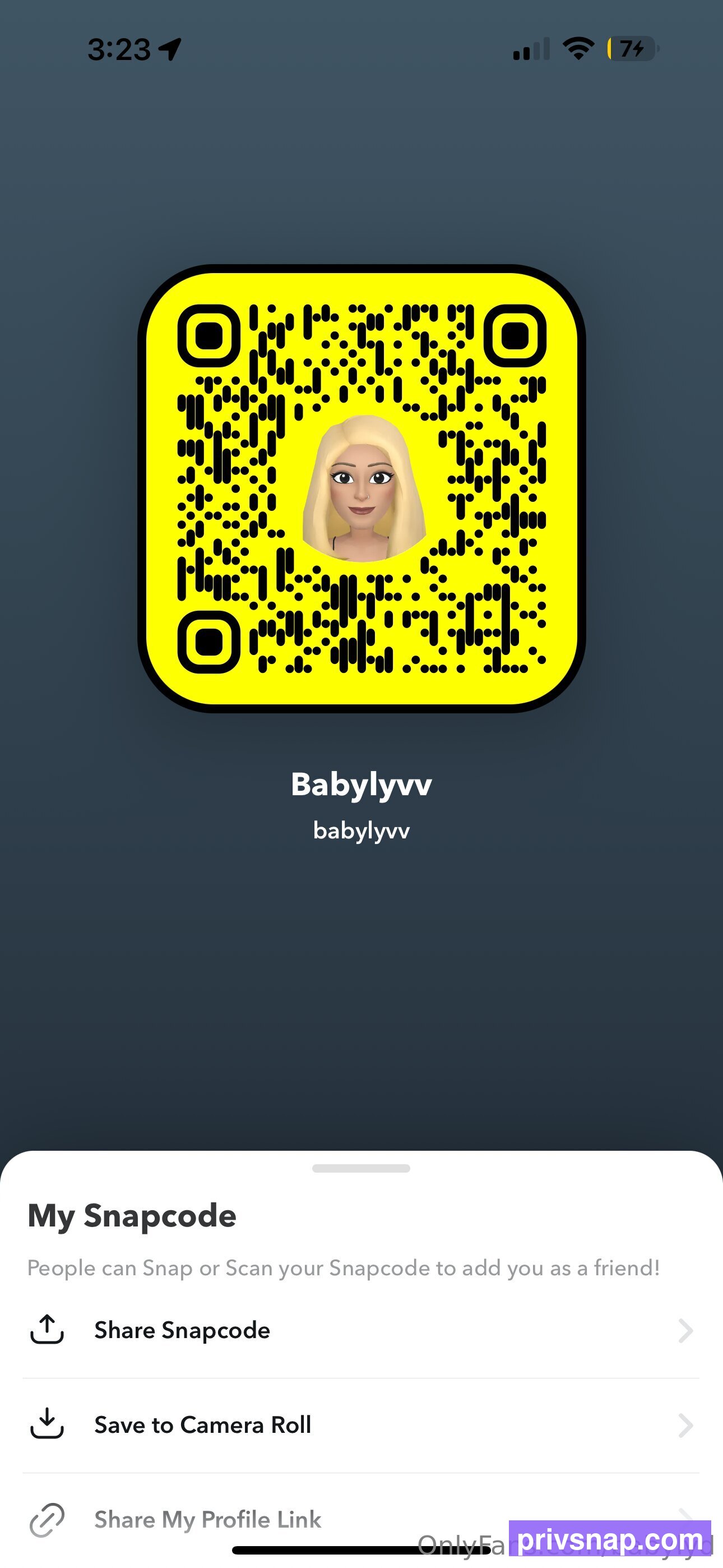
Task: Choose Share My Profile Link
Action: (x=361, y=1520)
